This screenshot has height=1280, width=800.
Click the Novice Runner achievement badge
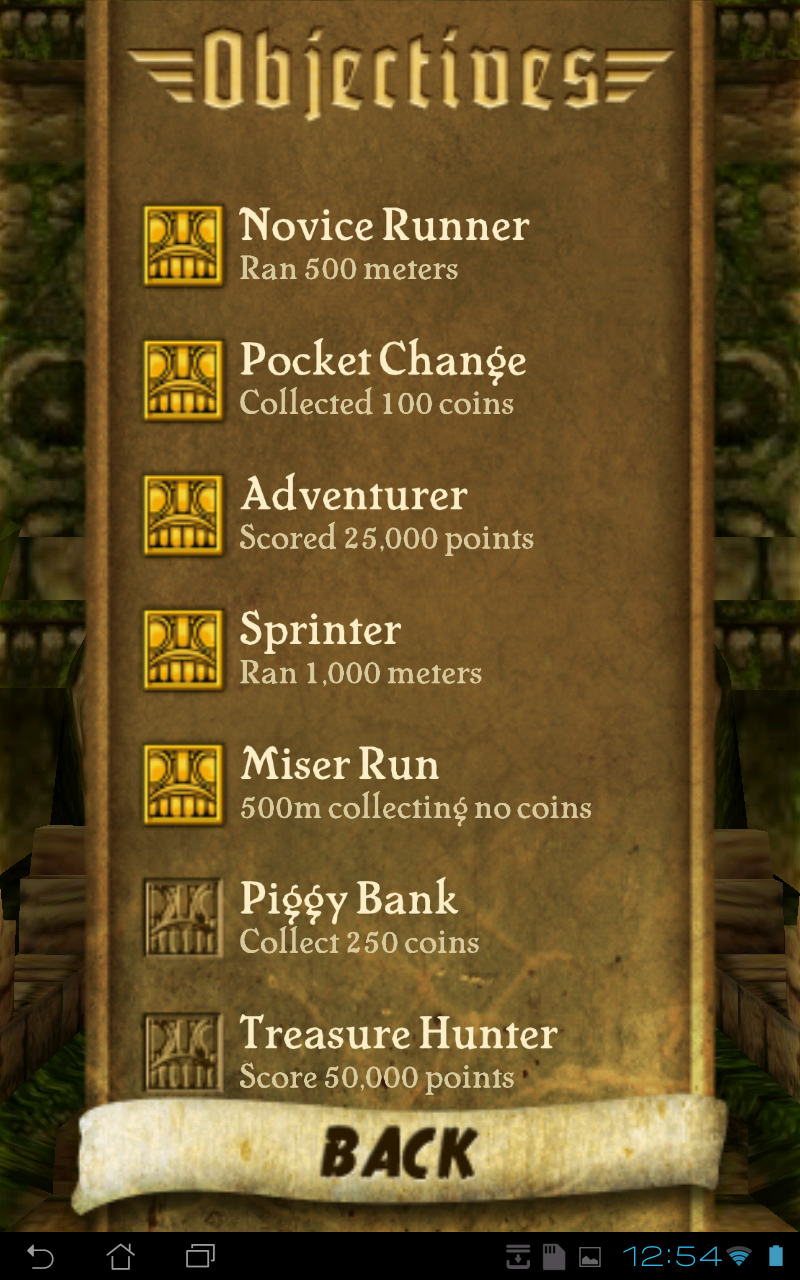tap(183, 245)
